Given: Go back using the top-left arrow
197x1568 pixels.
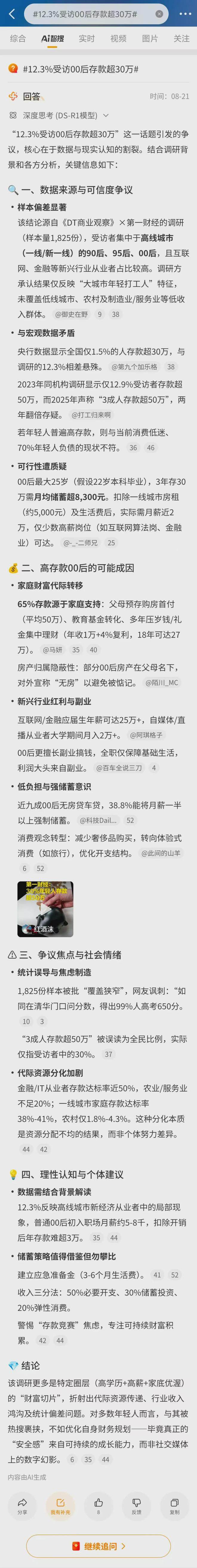Looking at the screenshot, I should [x=12, y=13].
